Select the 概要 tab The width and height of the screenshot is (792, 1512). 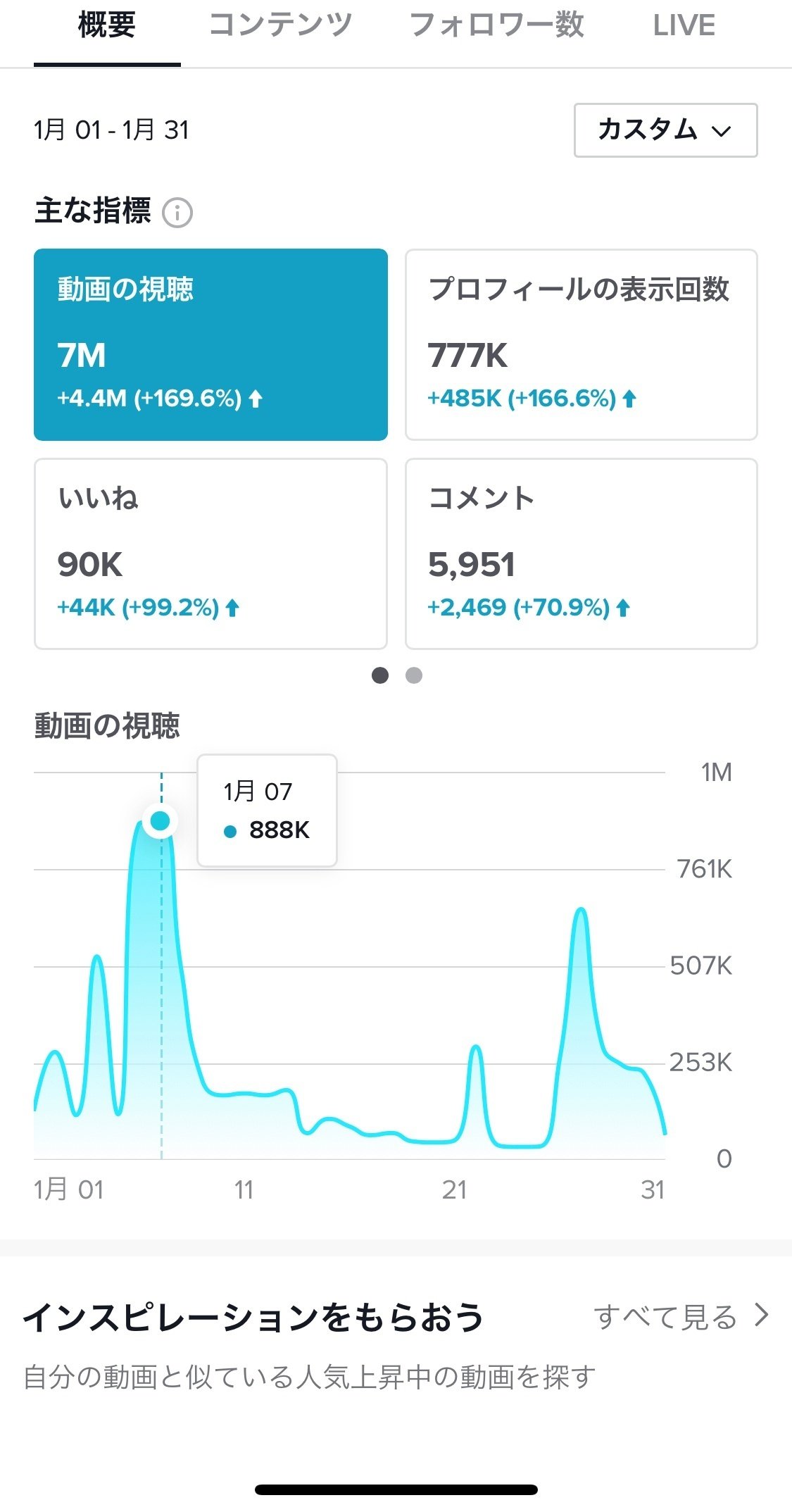pyautogui.click(x=107, y=25)
